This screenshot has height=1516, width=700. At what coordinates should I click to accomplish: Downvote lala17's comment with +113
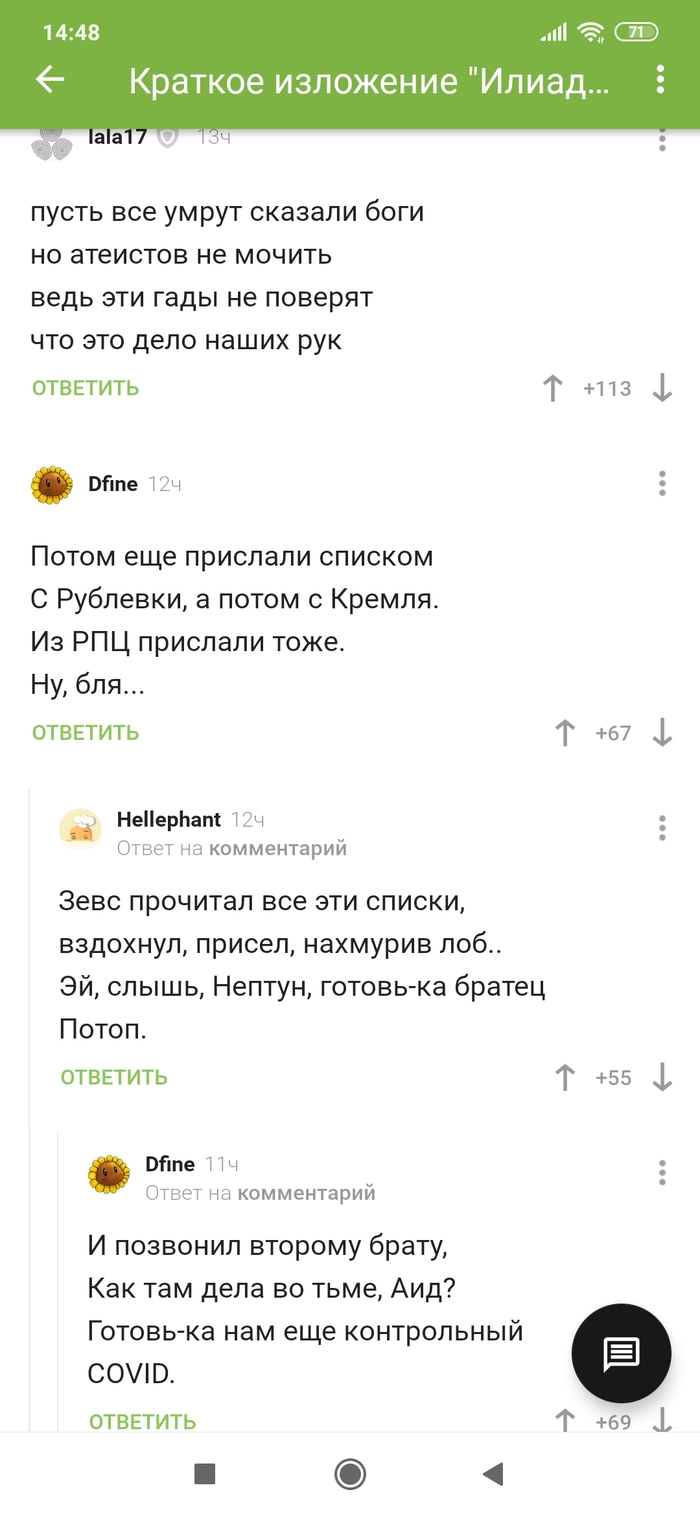662,388
